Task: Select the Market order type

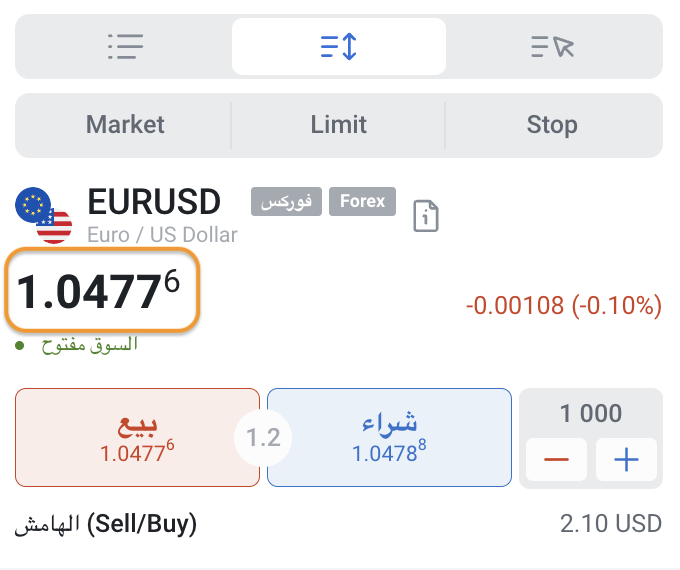Action: pos(125,125)
